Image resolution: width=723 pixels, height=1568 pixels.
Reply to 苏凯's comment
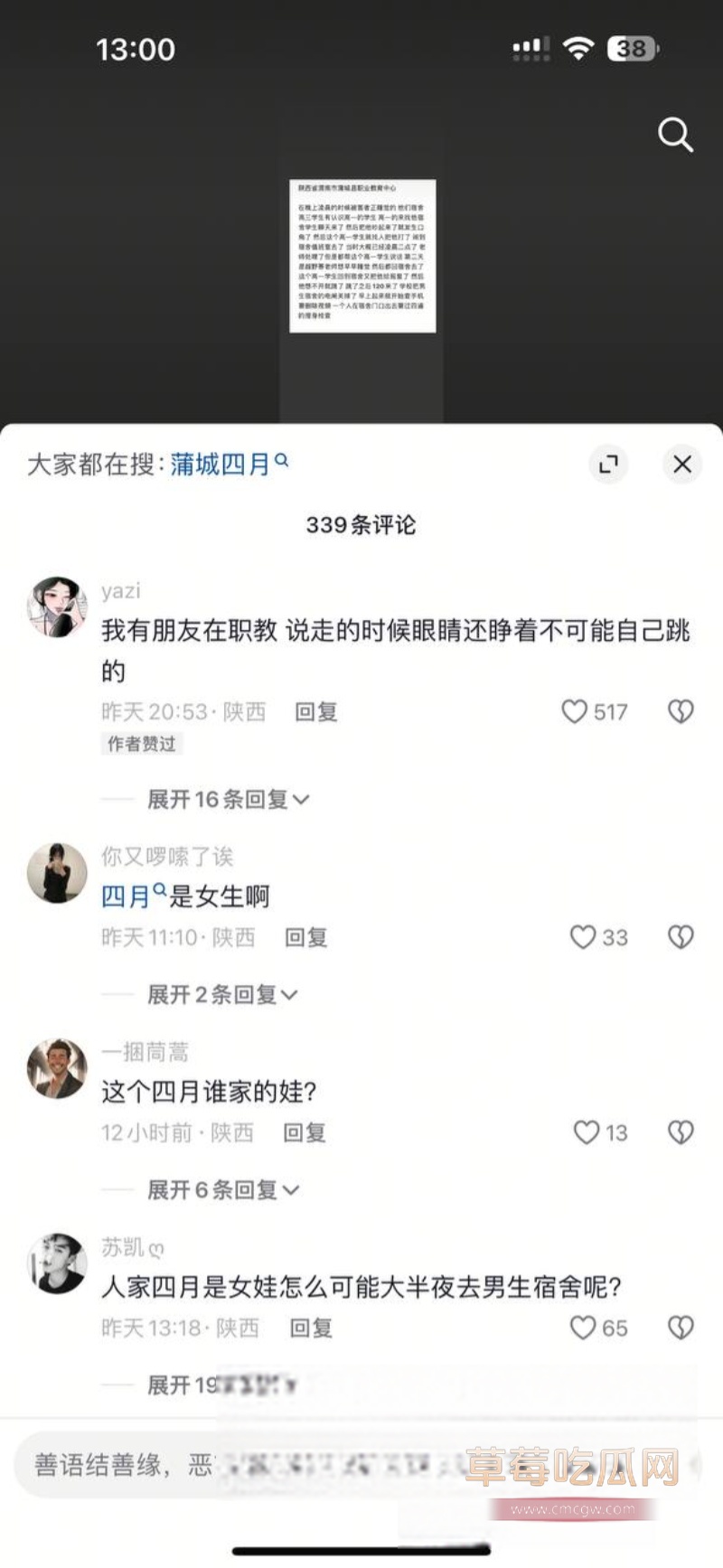pyautogui.click(x=310, y=1328)
